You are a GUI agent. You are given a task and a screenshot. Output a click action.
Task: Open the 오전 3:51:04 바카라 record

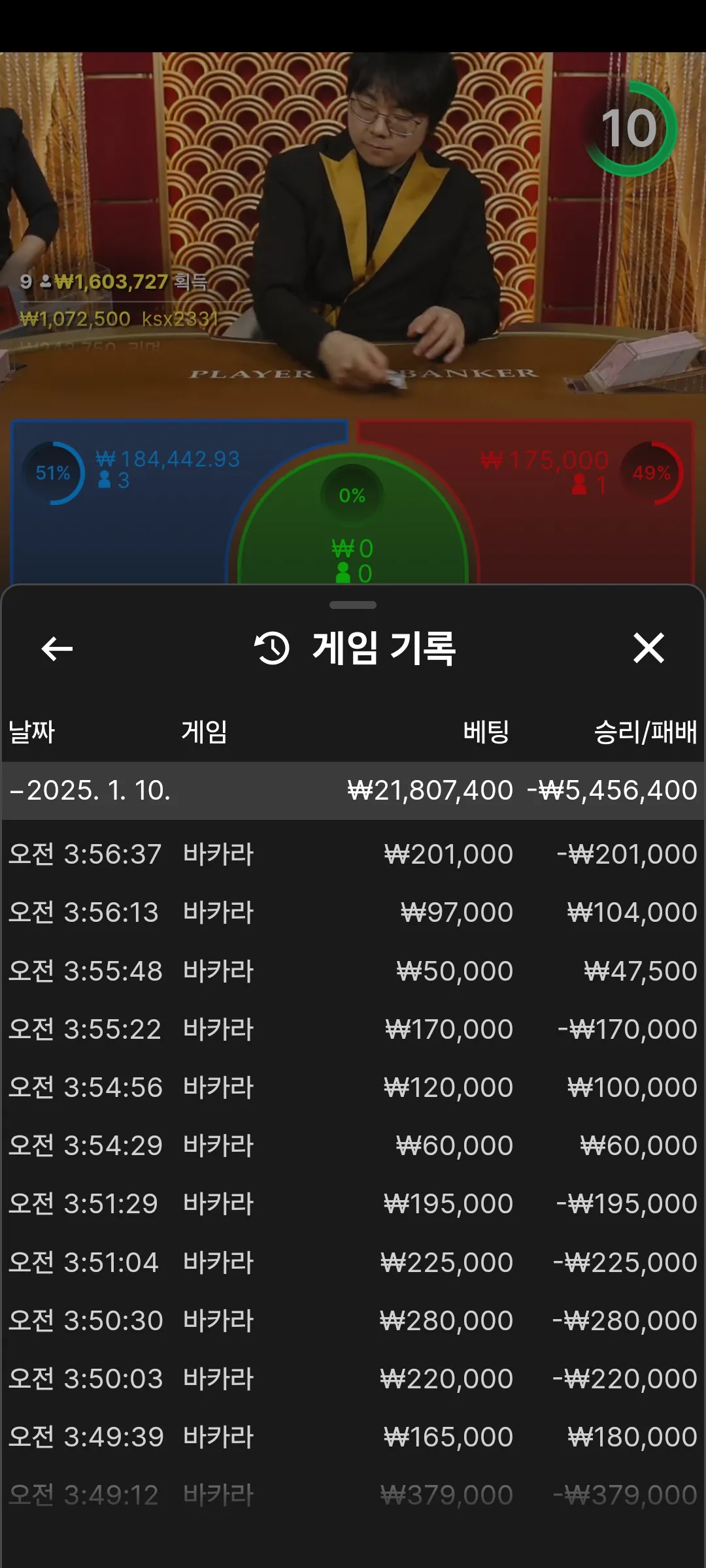point(353,1262)
